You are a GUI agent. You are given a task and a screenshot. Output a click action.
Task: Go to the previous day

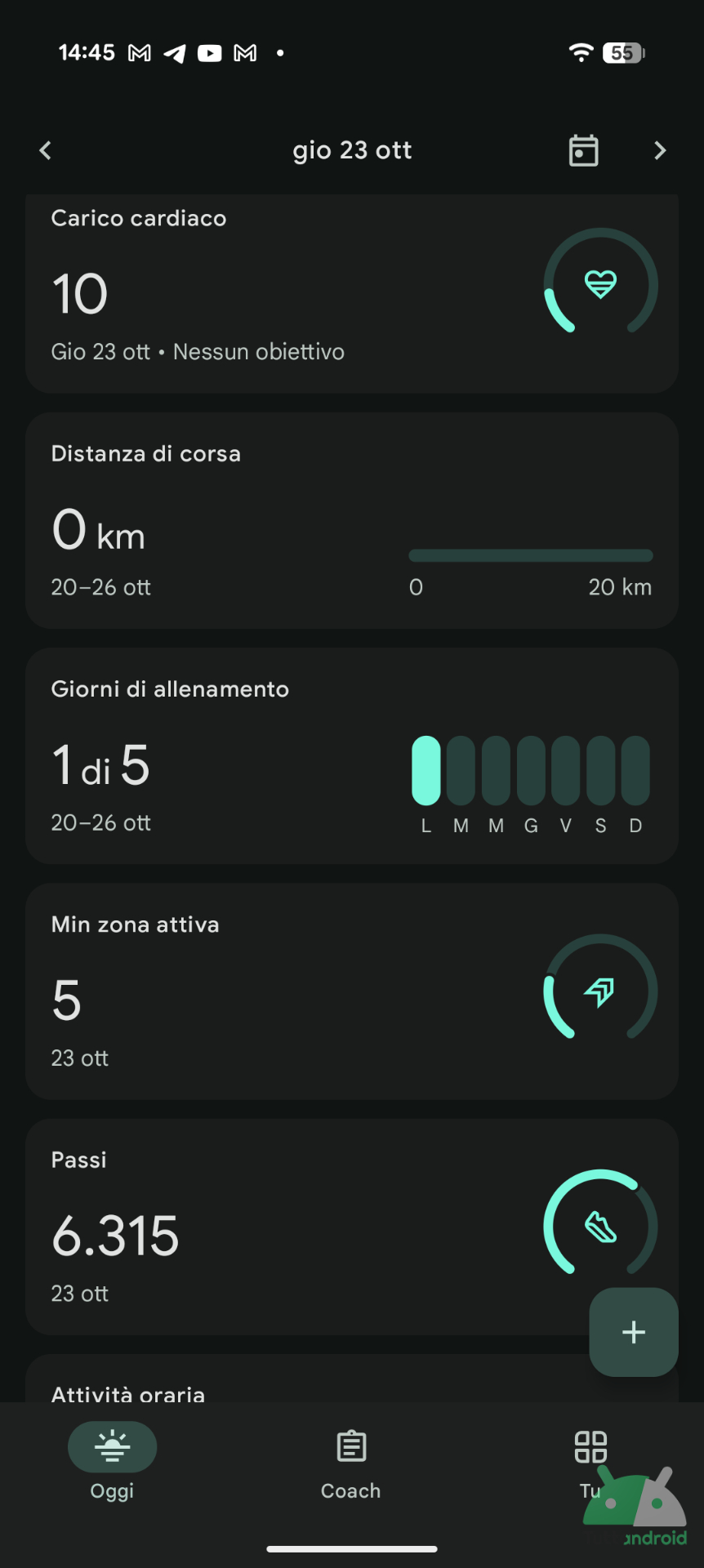pos(46,151)
